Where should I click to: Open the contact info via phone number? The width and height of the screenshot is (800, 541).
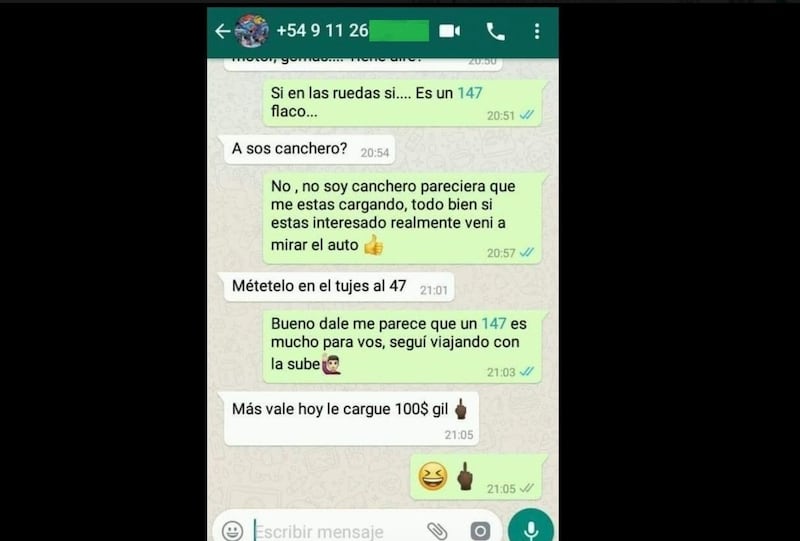330,31
